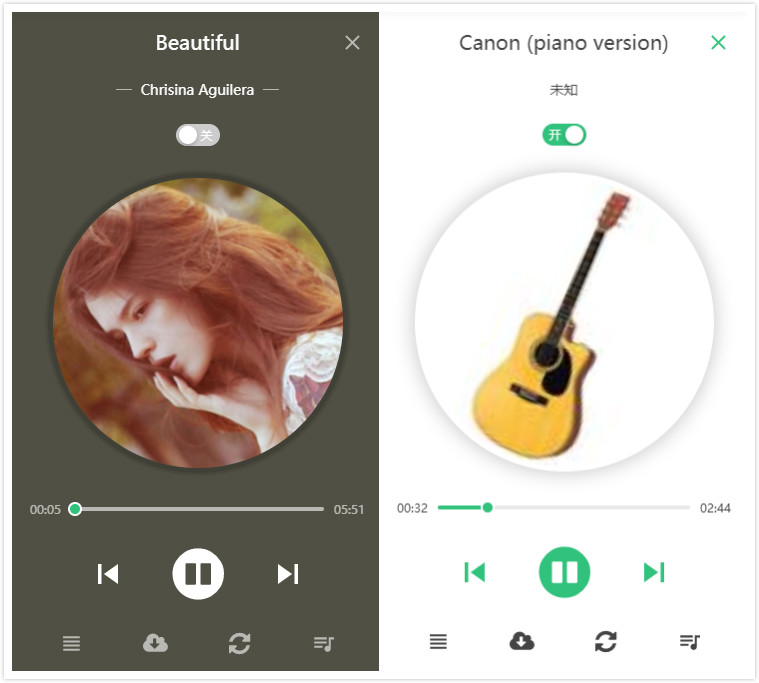The image size is (759, 683).
Task: Turn on the switch under Chrisina Aguilera
Action: (197, 135)
